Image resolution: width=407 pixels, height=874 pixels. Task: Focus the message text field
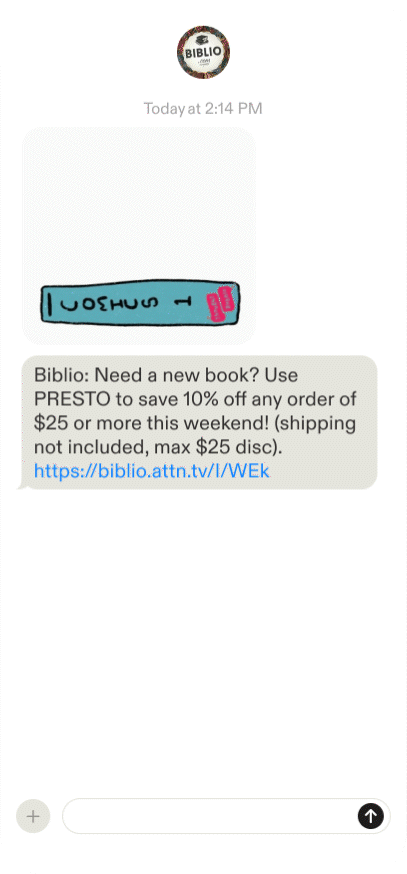point(209,817)
